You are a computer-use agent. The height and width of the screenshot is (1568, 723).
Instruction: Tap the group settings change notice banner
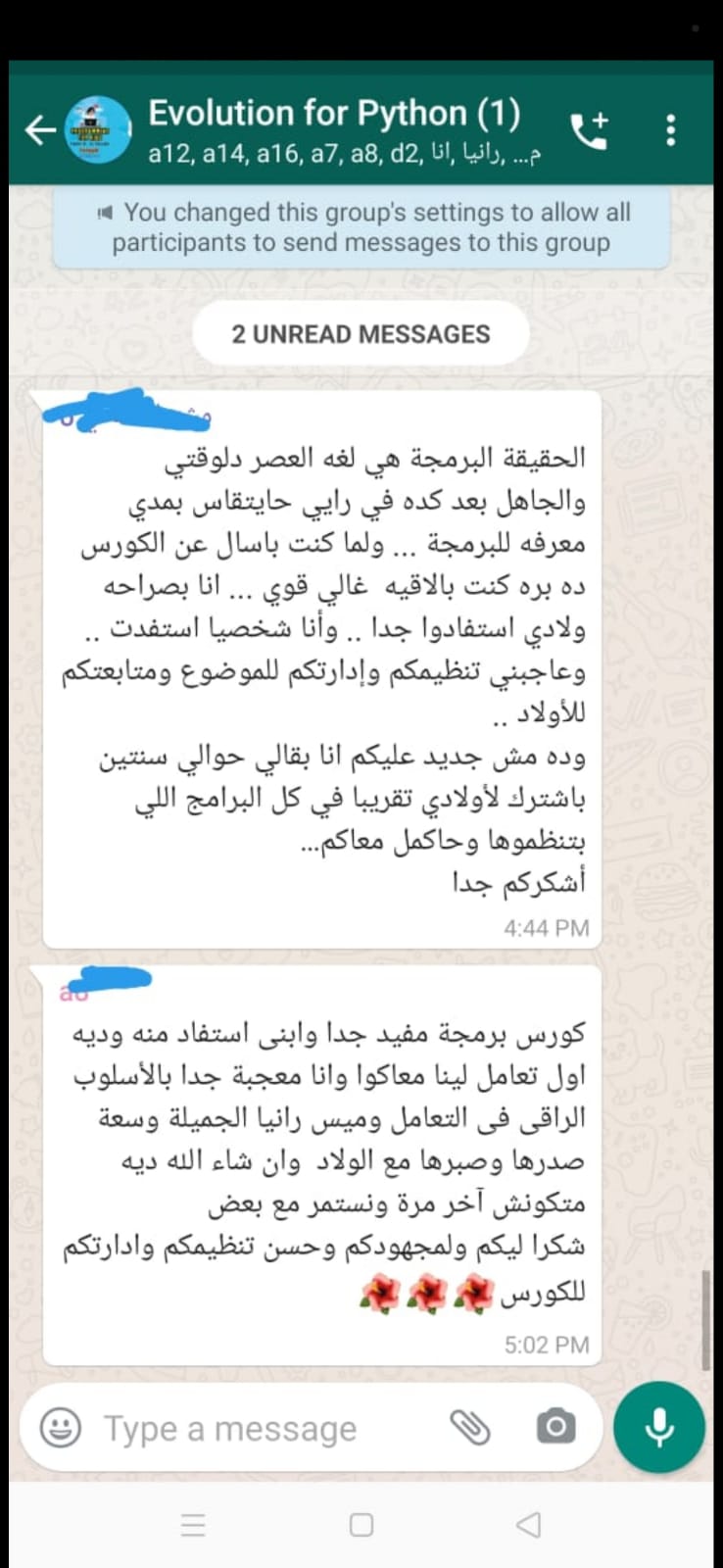click(x=361, y=226)
